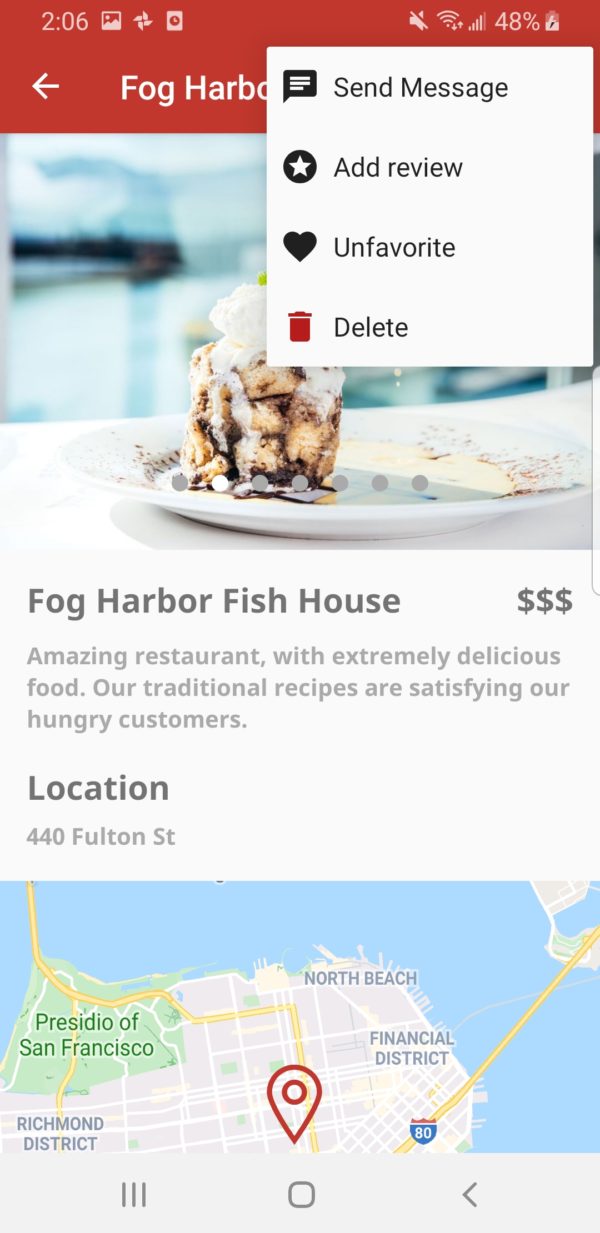Open the system recent apps button
The width and height of the screenshot is (600, 1233).
click(x=134, y=1194)
